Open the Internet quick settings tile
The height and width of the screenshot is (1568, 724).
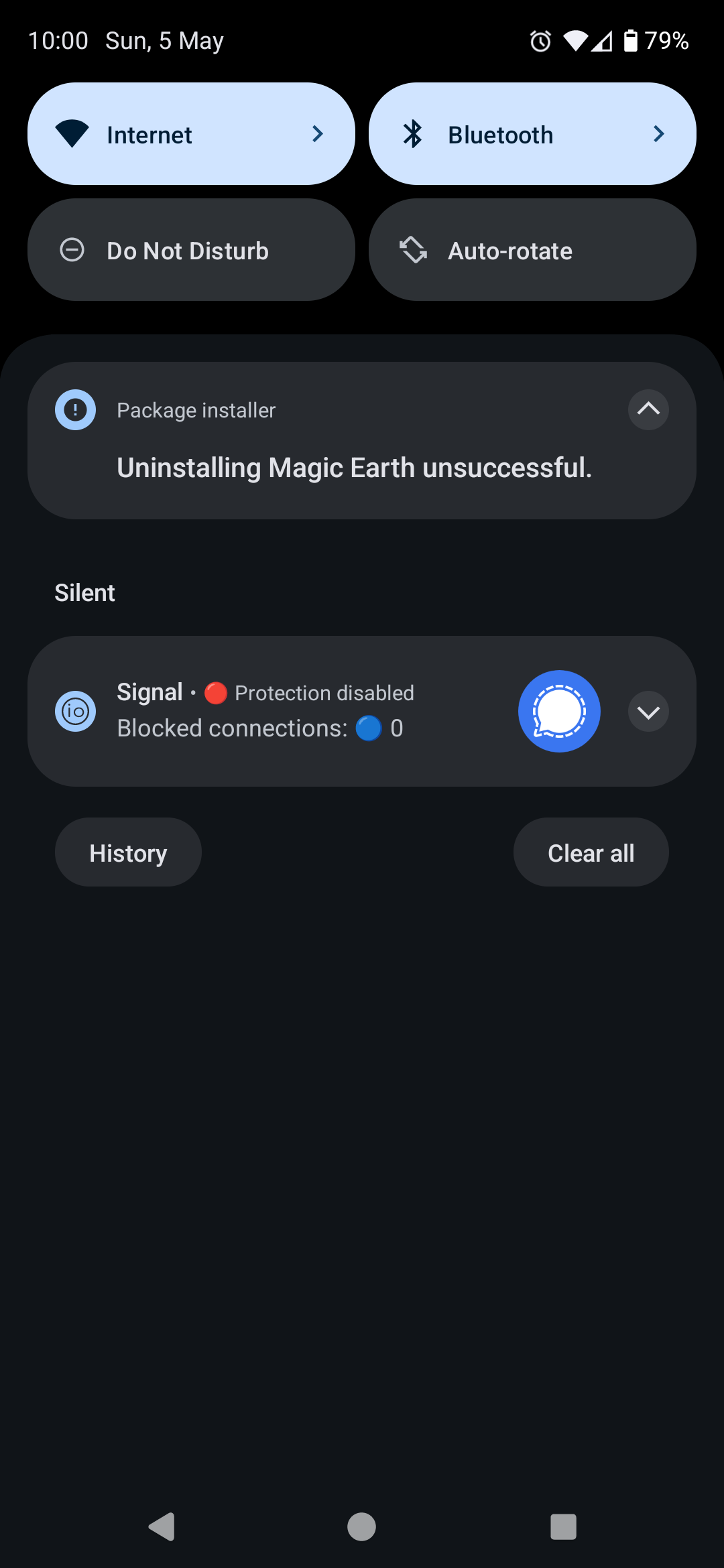click(x=191, y=134)
